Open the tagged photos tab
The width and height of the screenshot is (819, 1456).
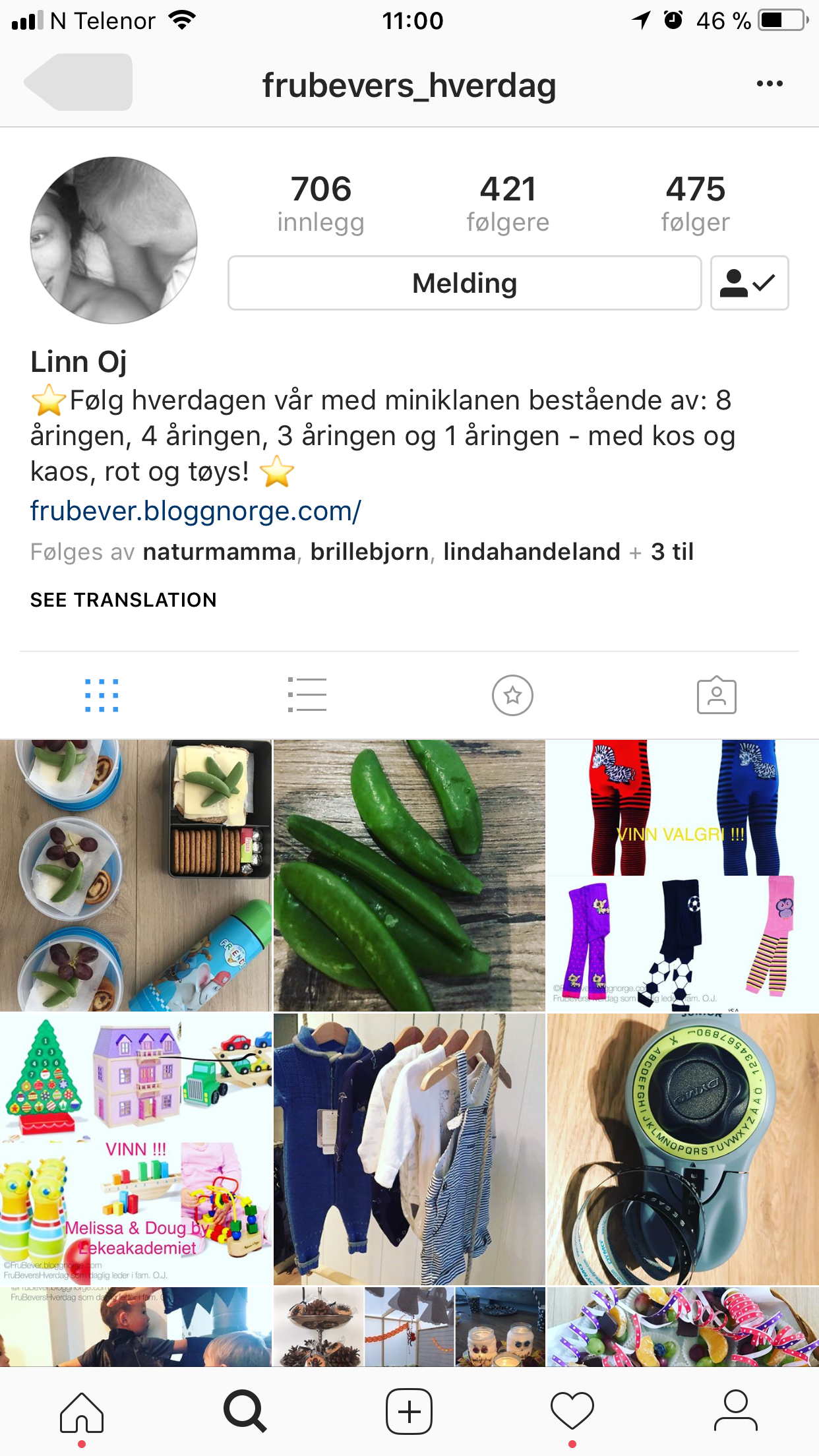[x=717, y=695]
